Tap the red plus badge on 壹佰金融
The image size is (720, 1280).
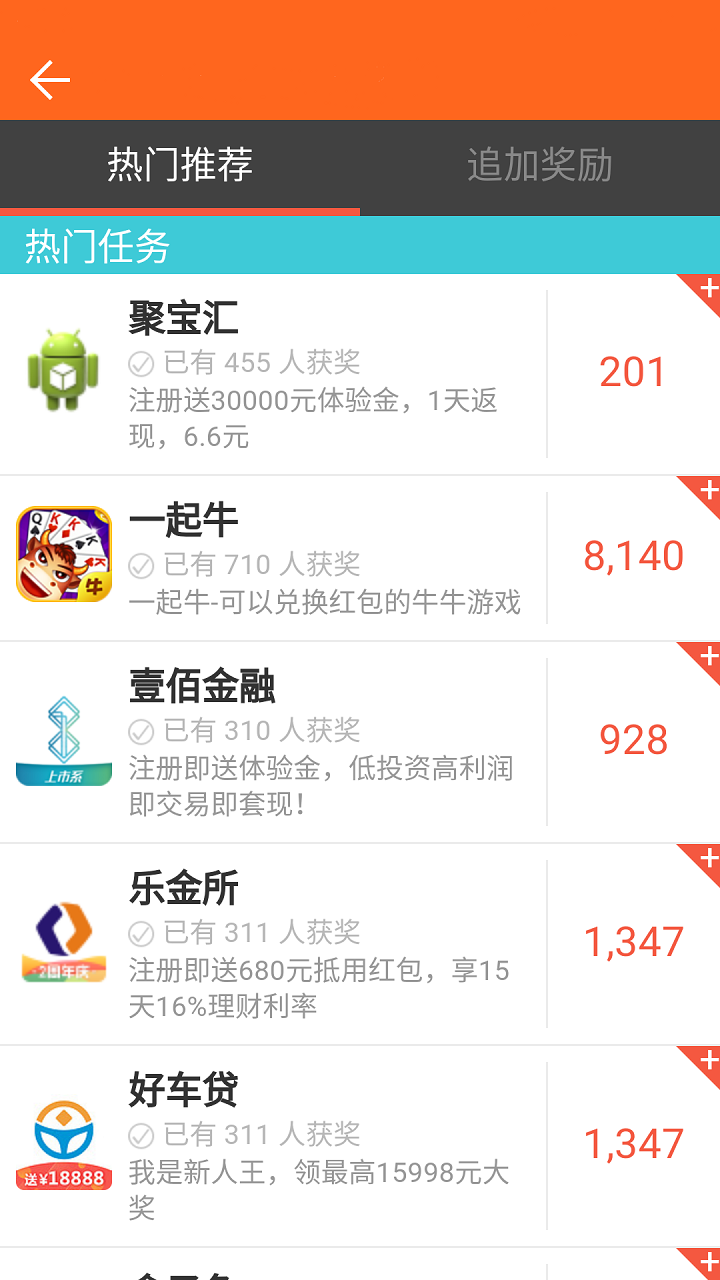pyautogui.click(x=706, y=659)
